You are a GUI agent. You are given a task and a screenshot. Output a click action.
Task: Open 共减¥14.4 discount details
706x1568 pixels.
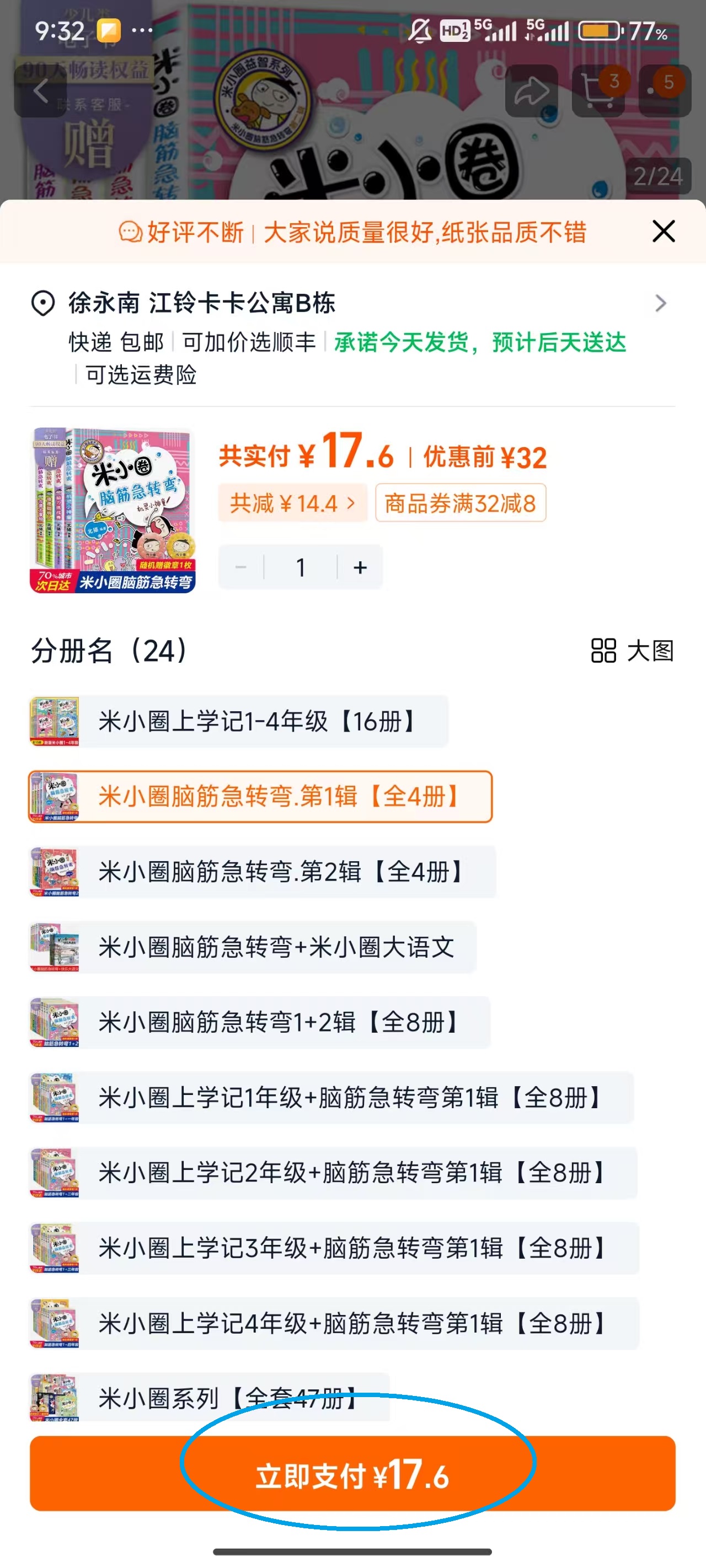pyautogui.click(x=292, y=503)
